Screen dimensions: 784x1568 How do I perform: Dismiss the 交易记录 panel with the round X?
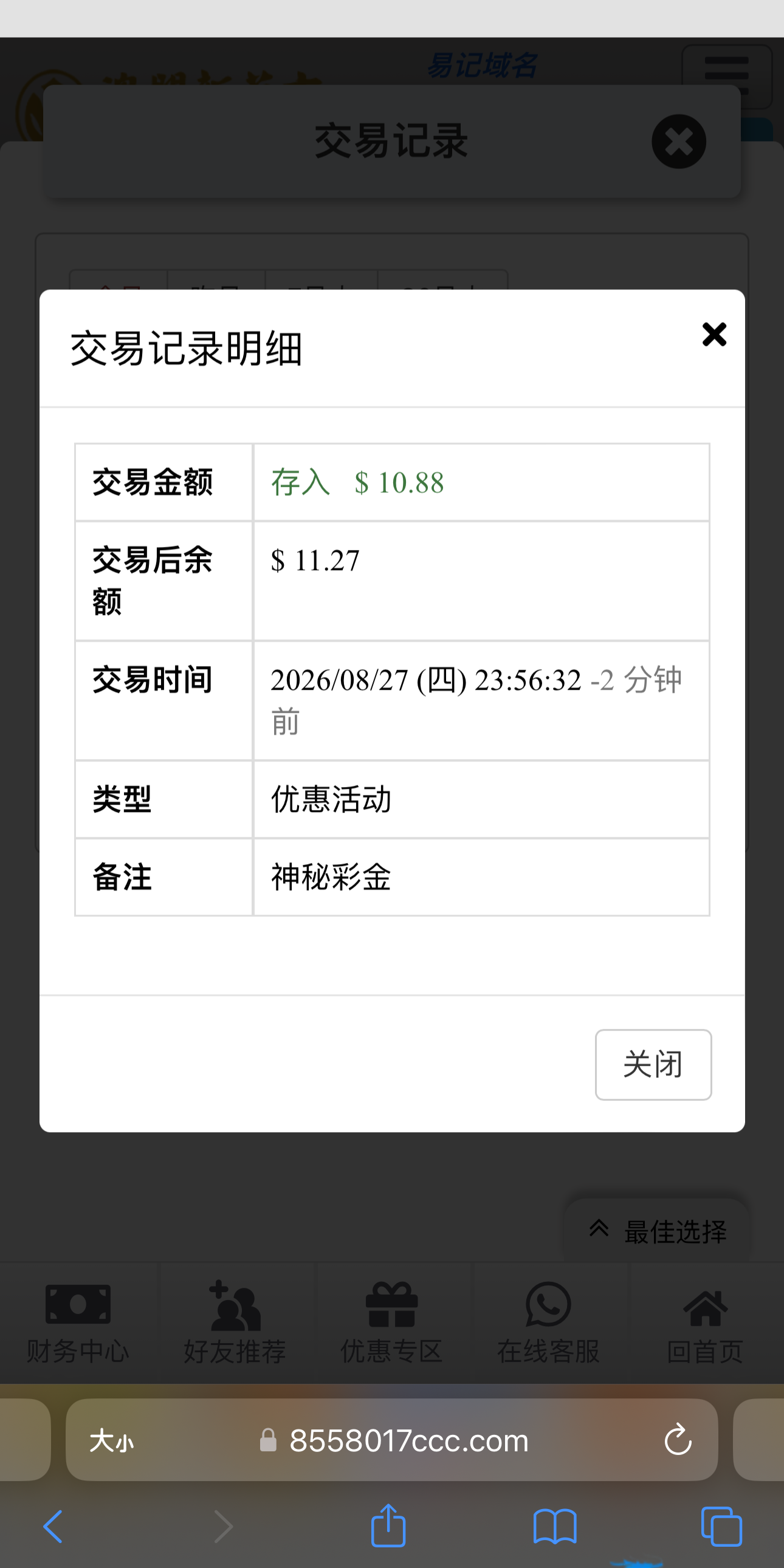click(679, 142)
